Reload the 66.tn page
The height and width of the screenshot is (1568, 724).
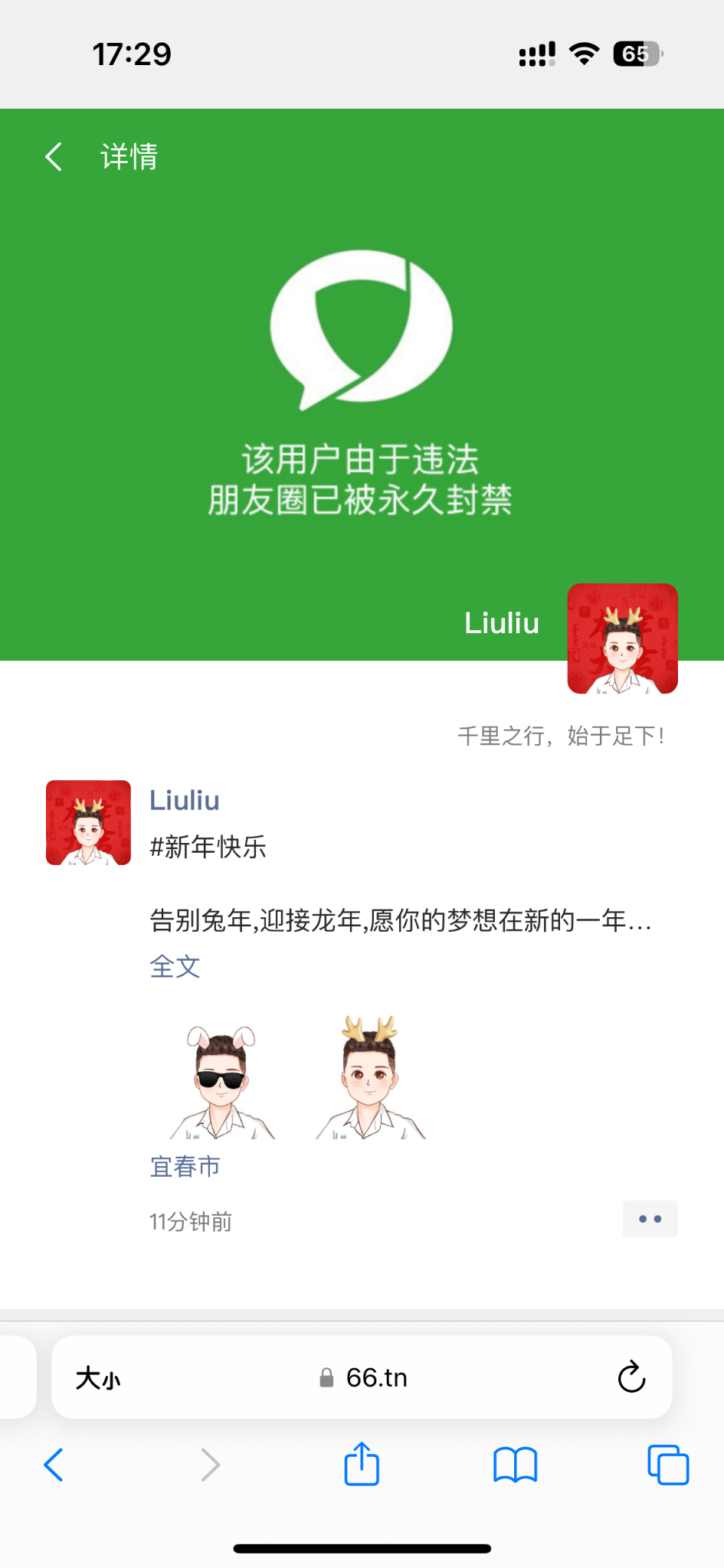pyautogui.click(x=631, y=1377)
